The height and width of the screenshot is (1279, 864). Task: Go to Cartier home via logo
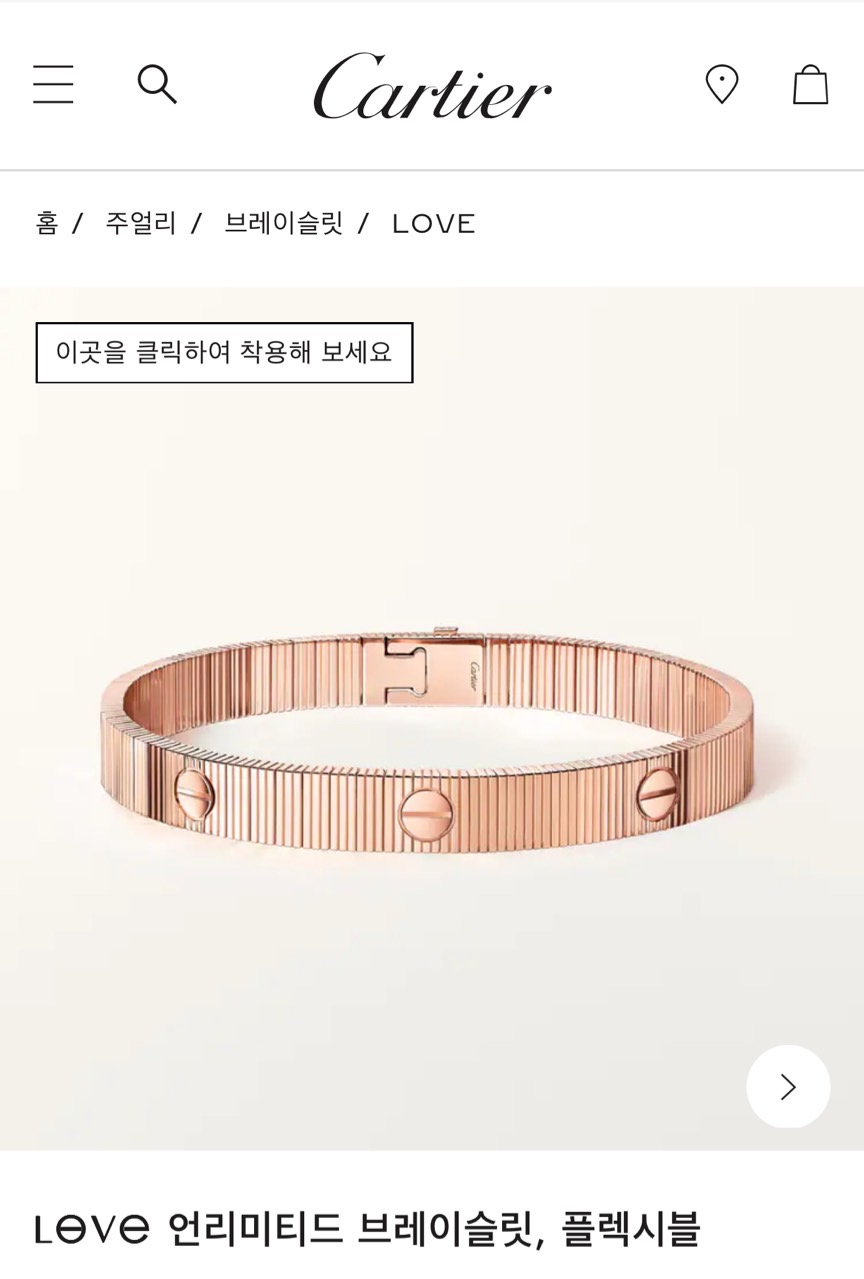[x=432, y=86]
